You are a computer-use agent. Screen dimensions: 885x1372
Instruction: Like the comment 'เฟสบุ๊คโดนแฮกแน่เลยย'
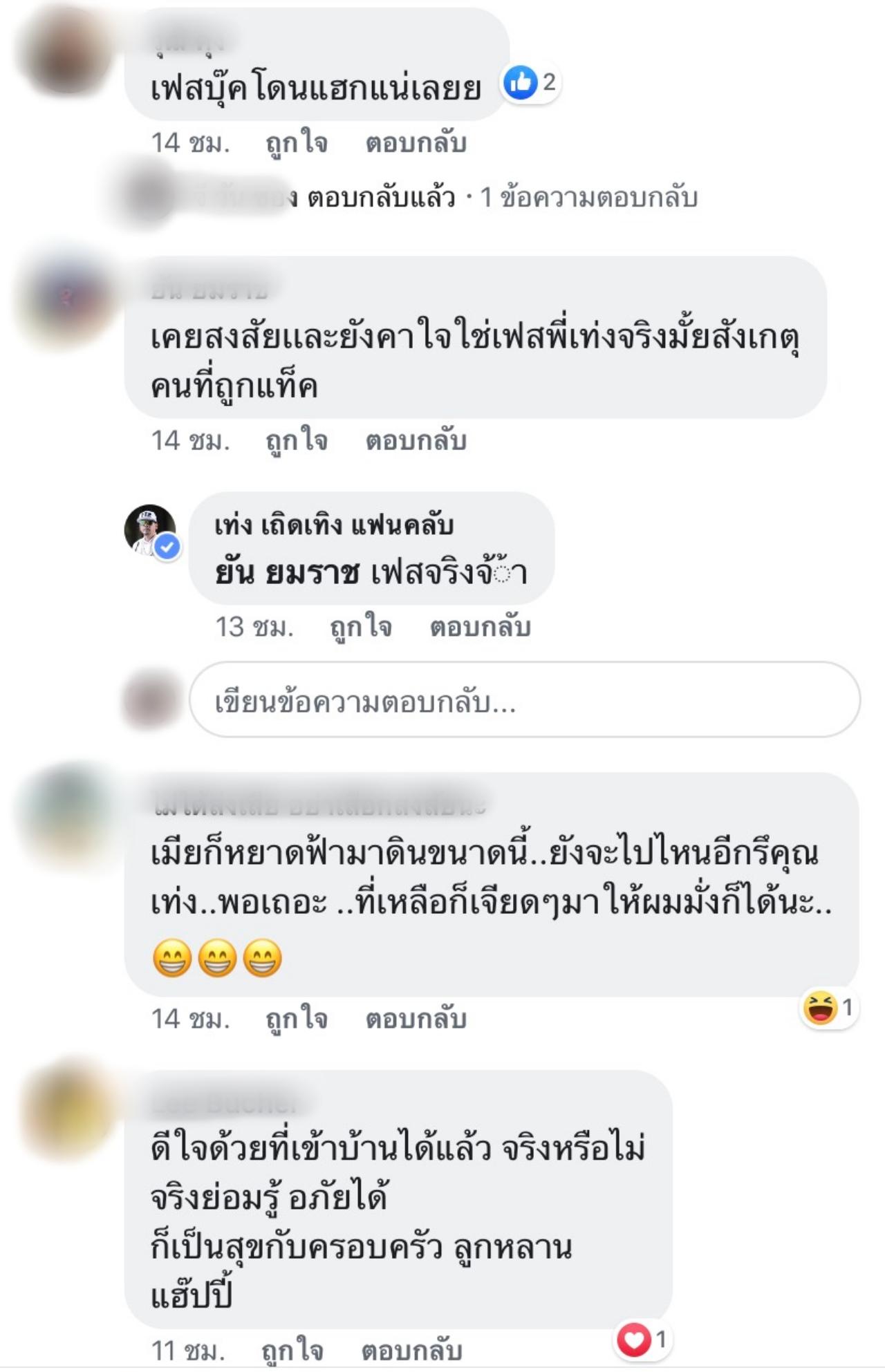pyautogui.click(x=296, y=143)
